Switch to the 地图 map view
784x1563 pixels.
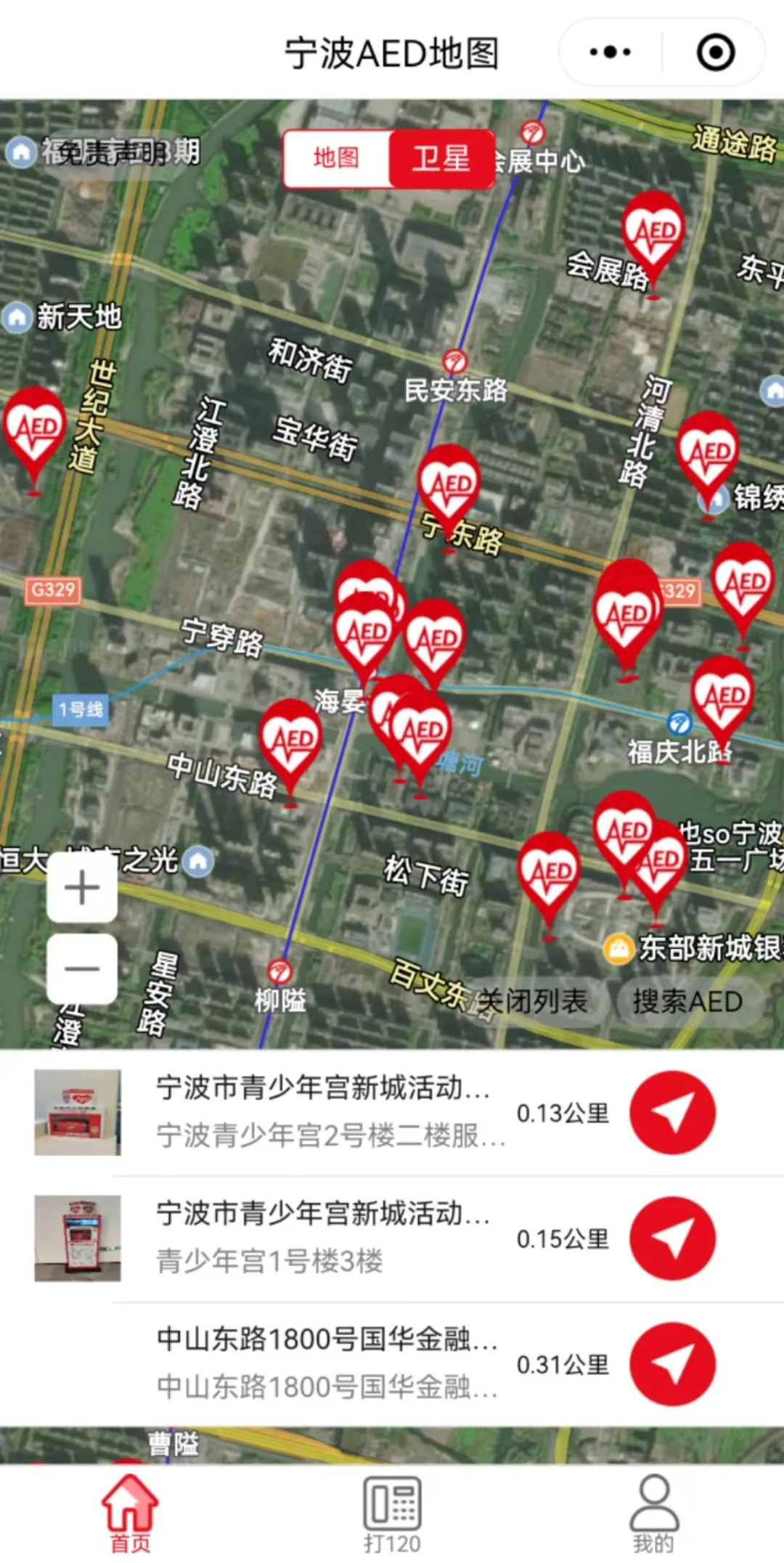click(x=336, y=158)
